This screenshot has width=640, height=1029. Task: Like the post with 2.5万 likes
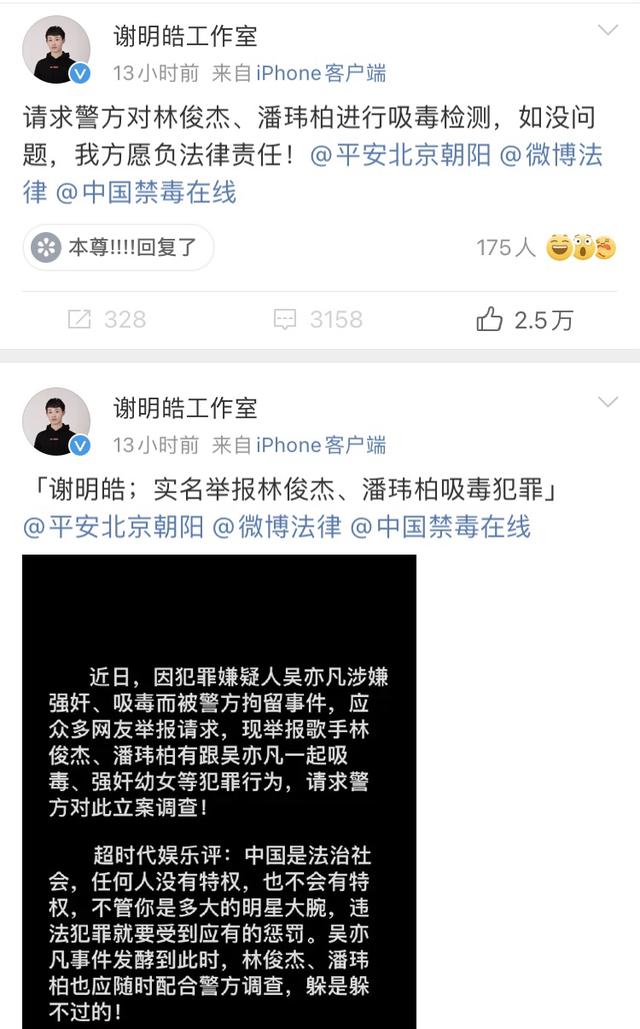click(x=526, y=320)
